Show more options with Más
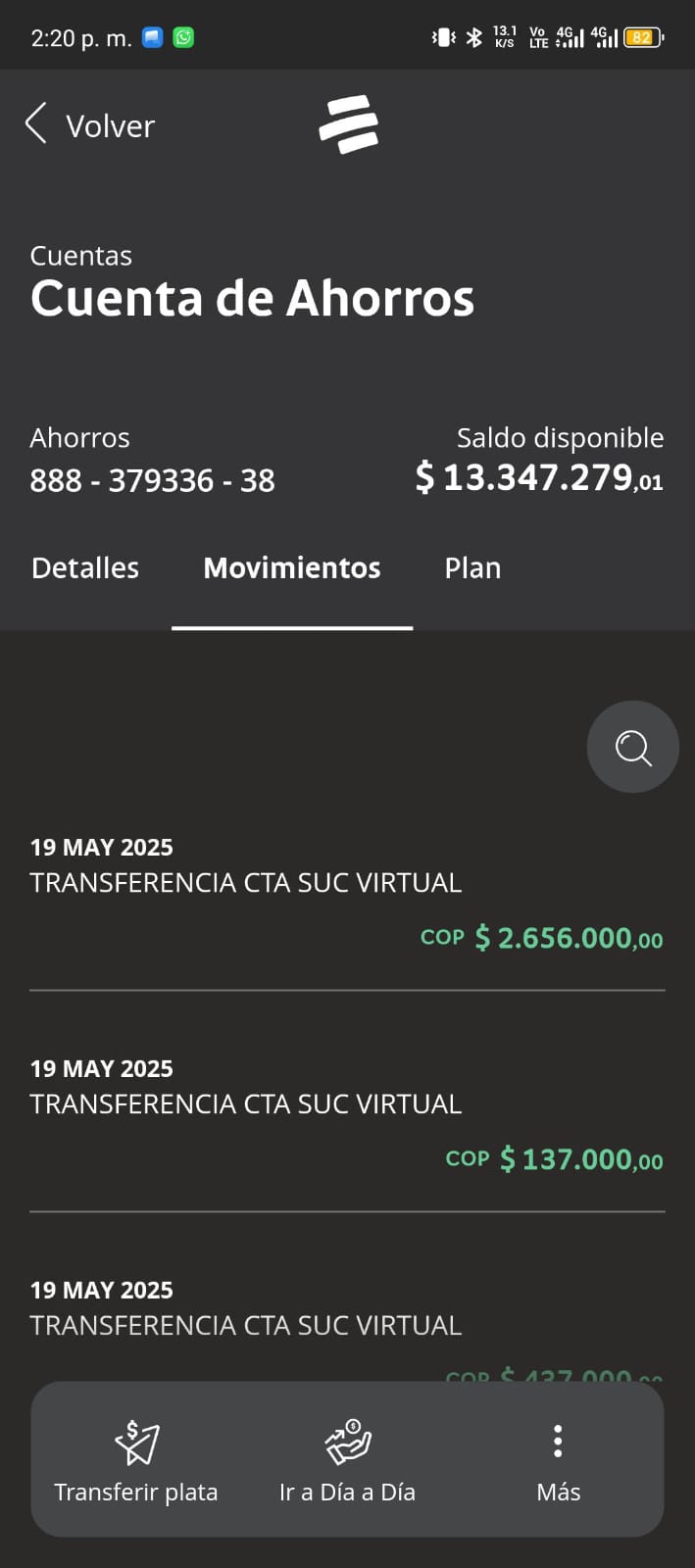Screen dimensions: 695x1568 click(558, 1460)
